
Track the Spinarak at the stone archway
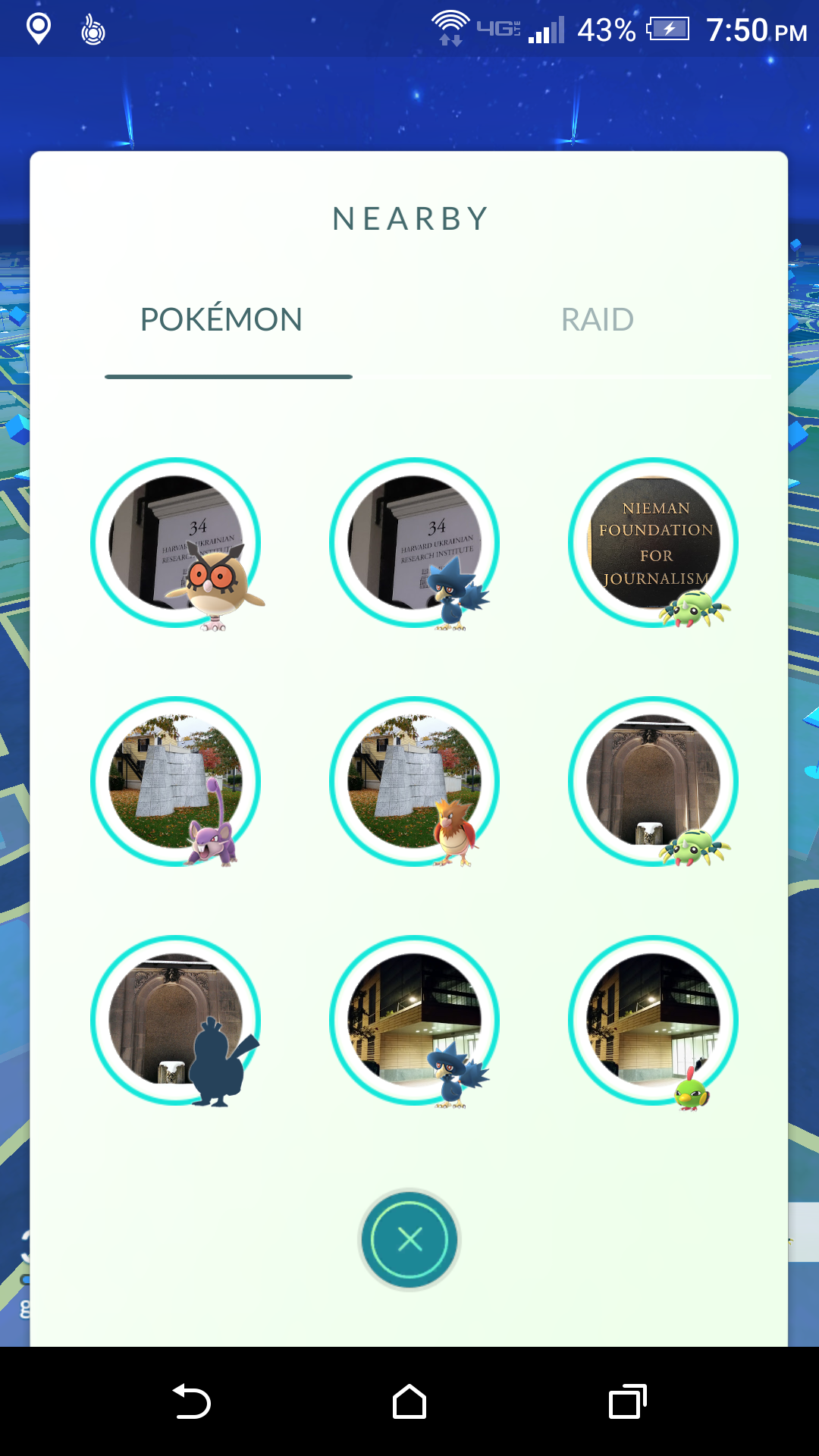coord(654,782)
